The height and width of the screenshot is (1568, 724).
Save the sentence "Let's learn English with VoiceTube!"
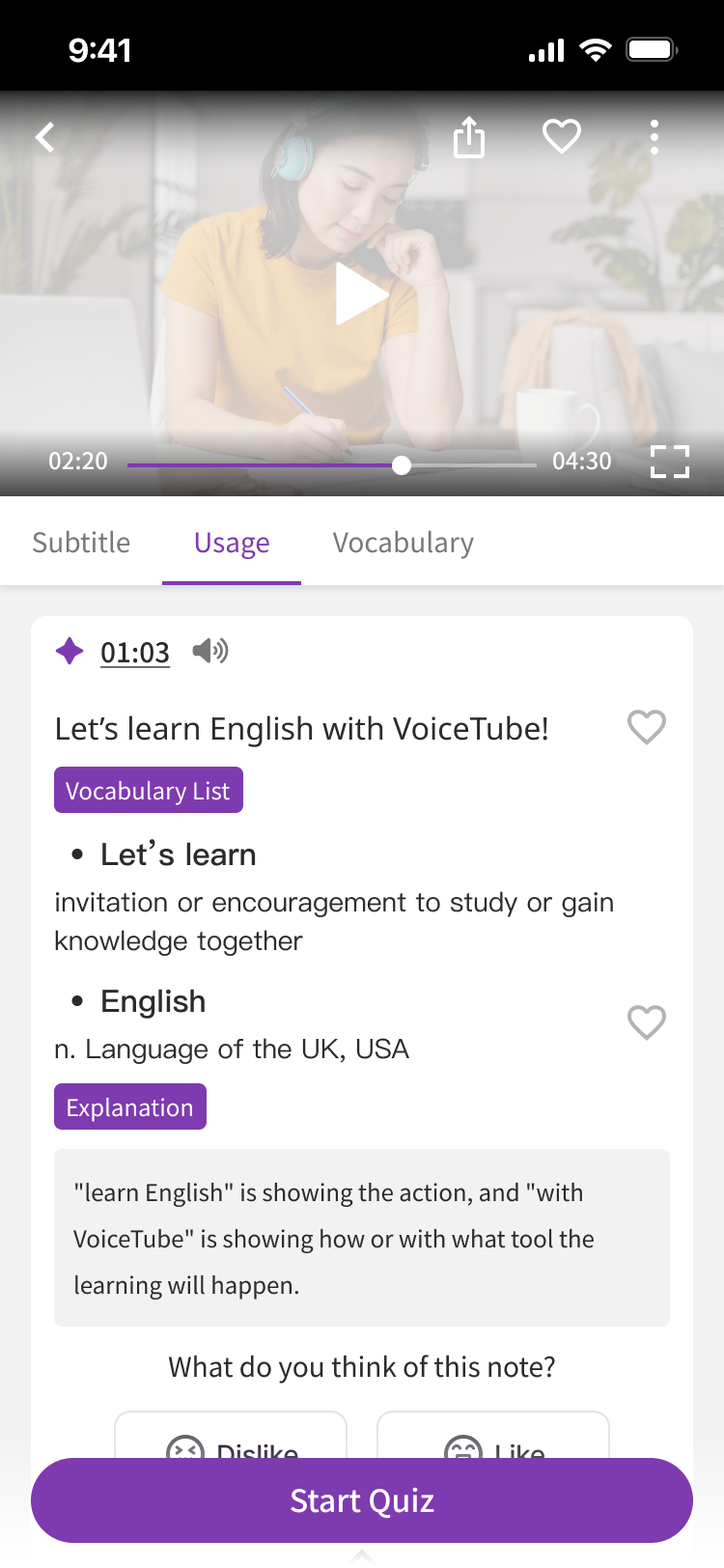pyautogui.click(x=646, y=727)
